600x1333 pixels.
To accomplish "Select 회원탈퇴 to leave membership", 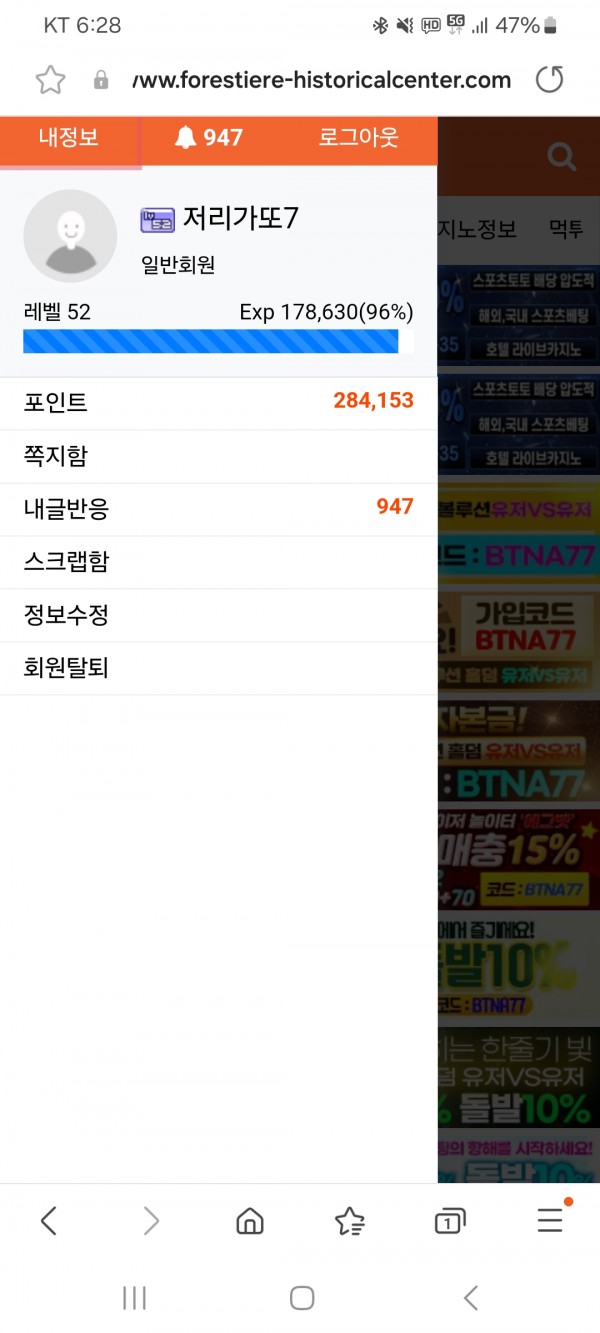I will pos(218,668).
